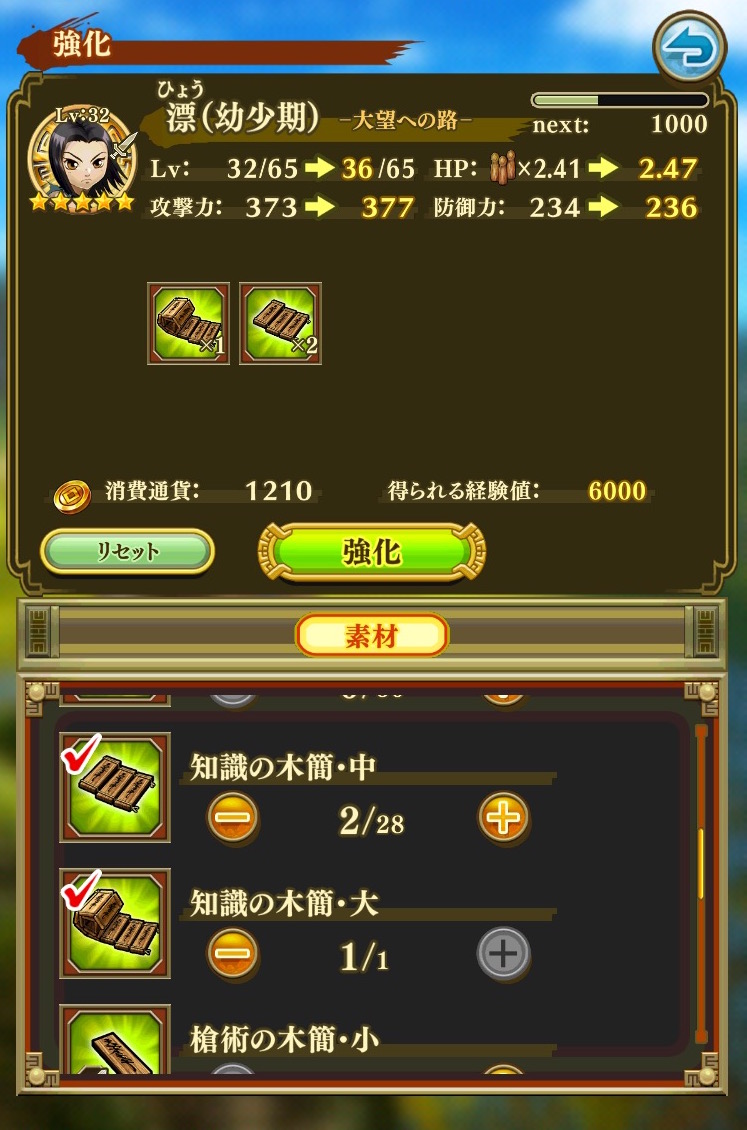Reset selection with リセット button
This screenshot has width=747, height=1130.
point(128,551)
